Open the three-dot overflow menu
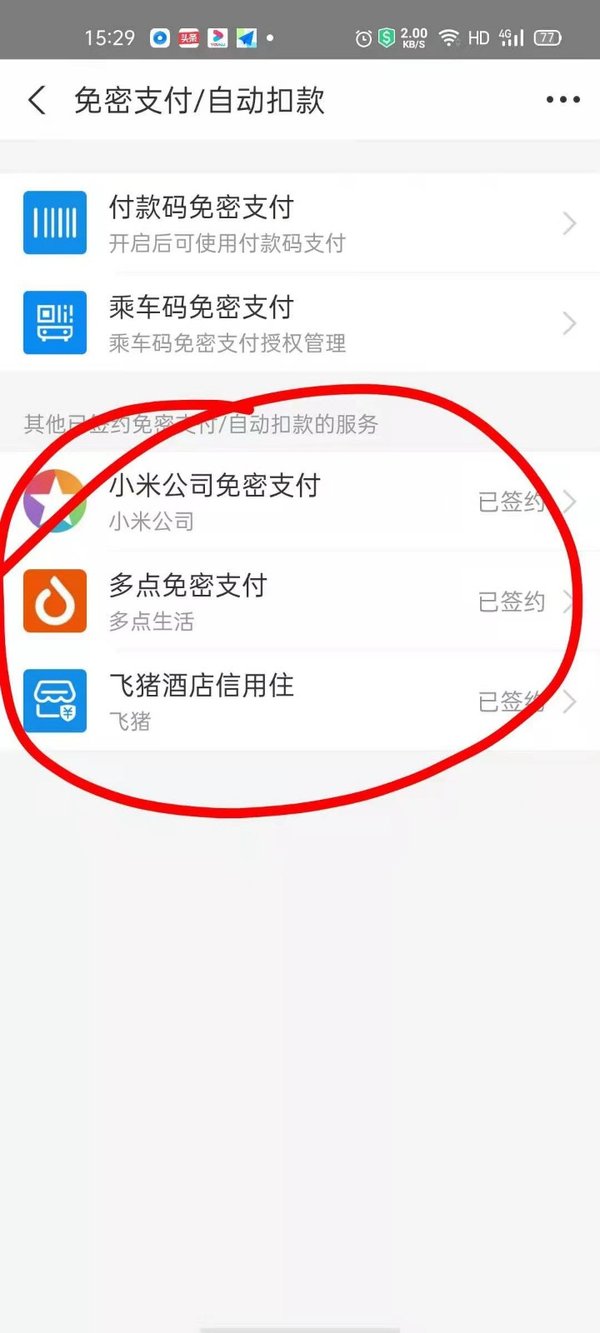The width and height of the screenshot is (600, 1333). [563, 100]
